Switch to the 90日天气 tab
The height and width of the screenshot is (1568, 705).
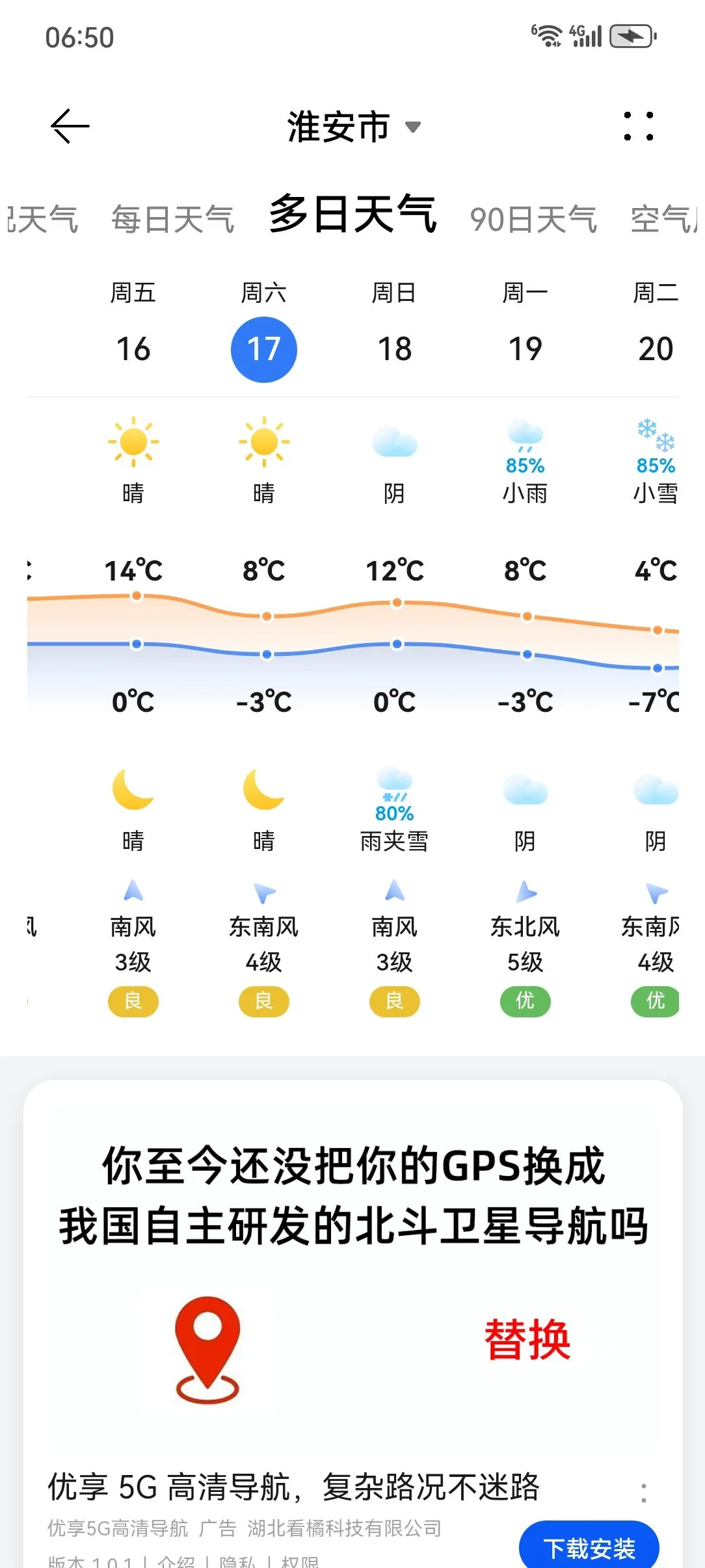click(533, 219)
